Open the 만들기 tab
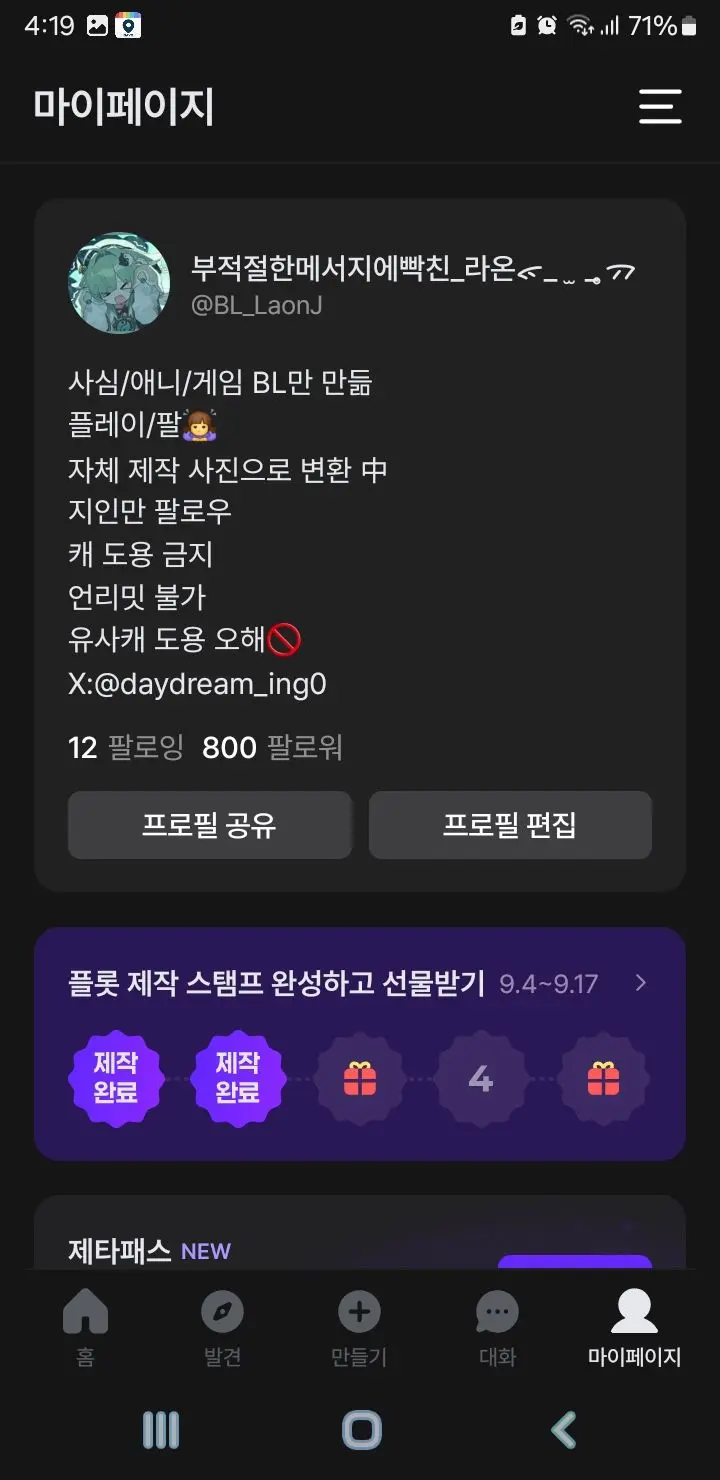Viewport: 720px width, 1480px height. pyautogui.click(x=359, y=1328)
